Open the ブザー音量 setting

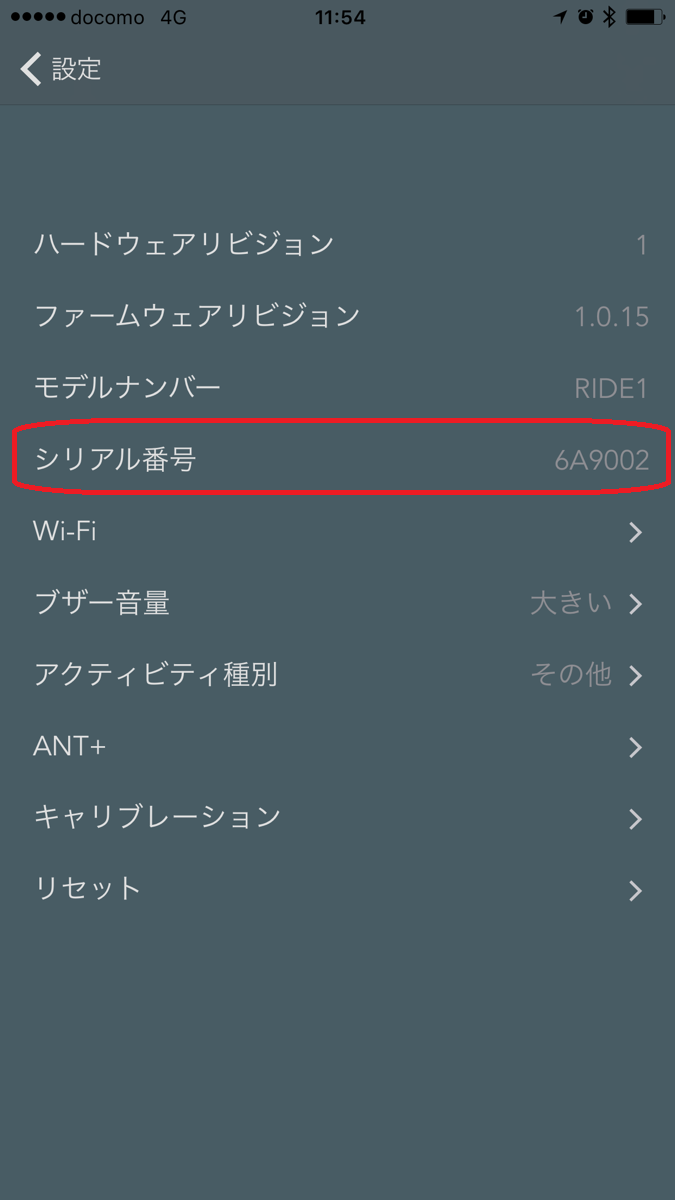(x=337, y=603)
